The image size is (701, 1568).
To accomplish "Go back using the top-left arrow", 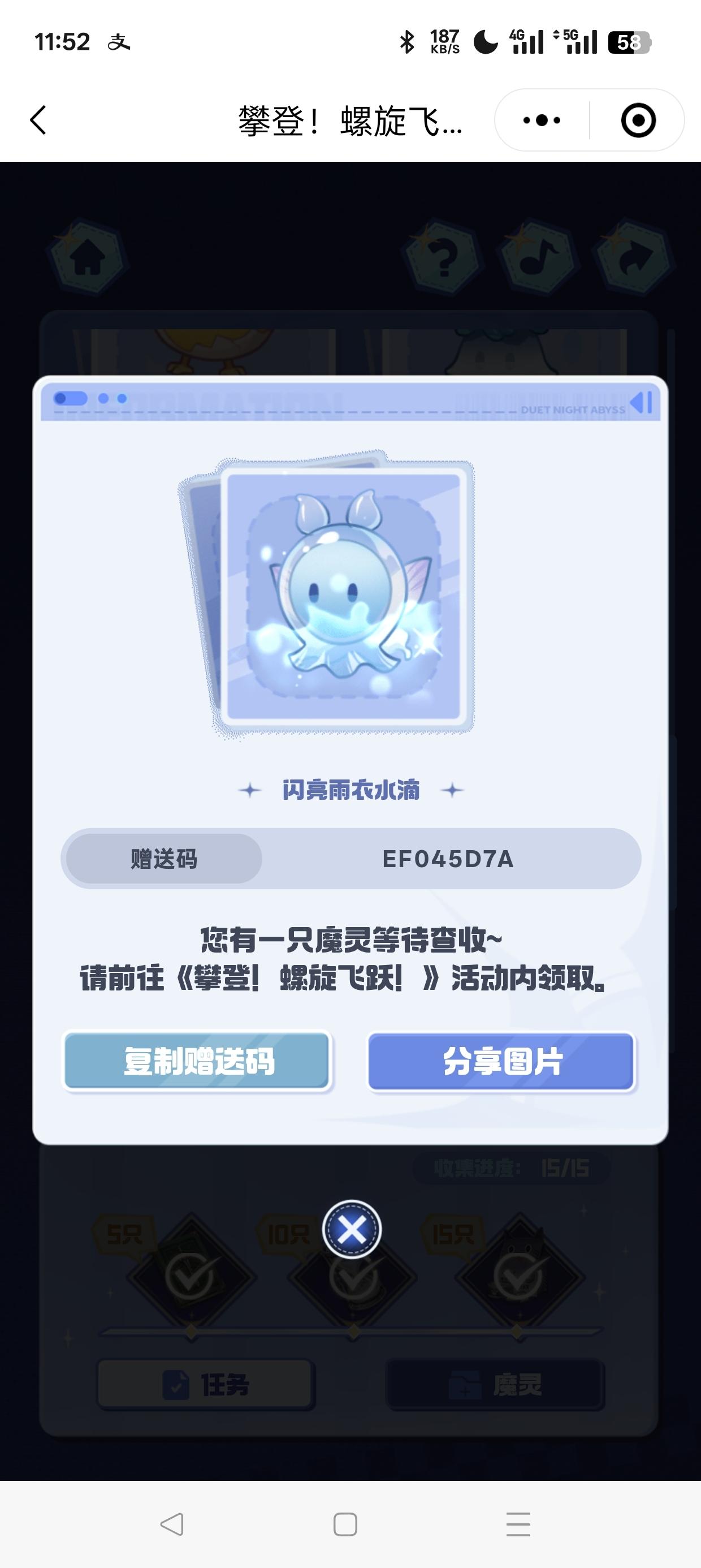I will [38, 120].
